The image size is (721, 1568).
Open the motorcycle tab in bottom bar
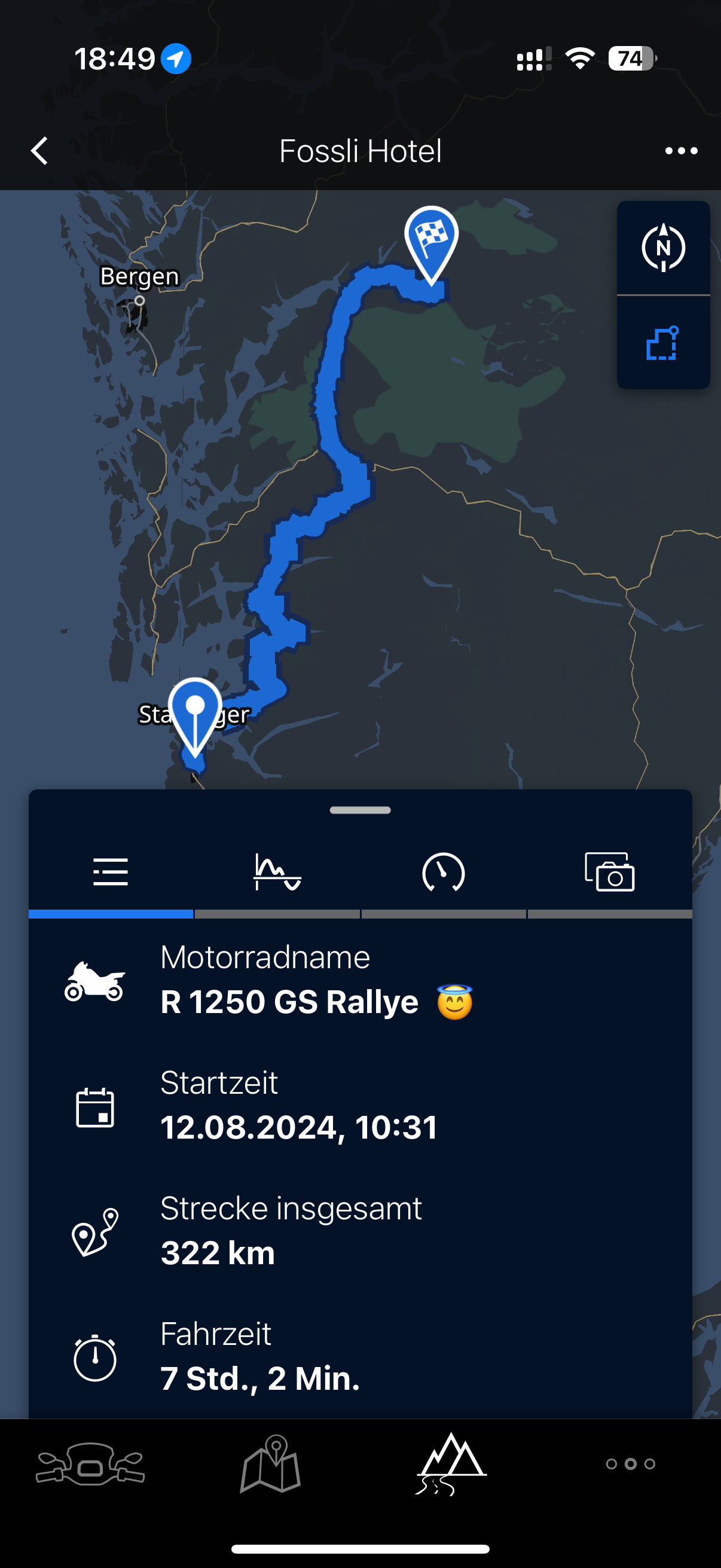point(90,1464)
